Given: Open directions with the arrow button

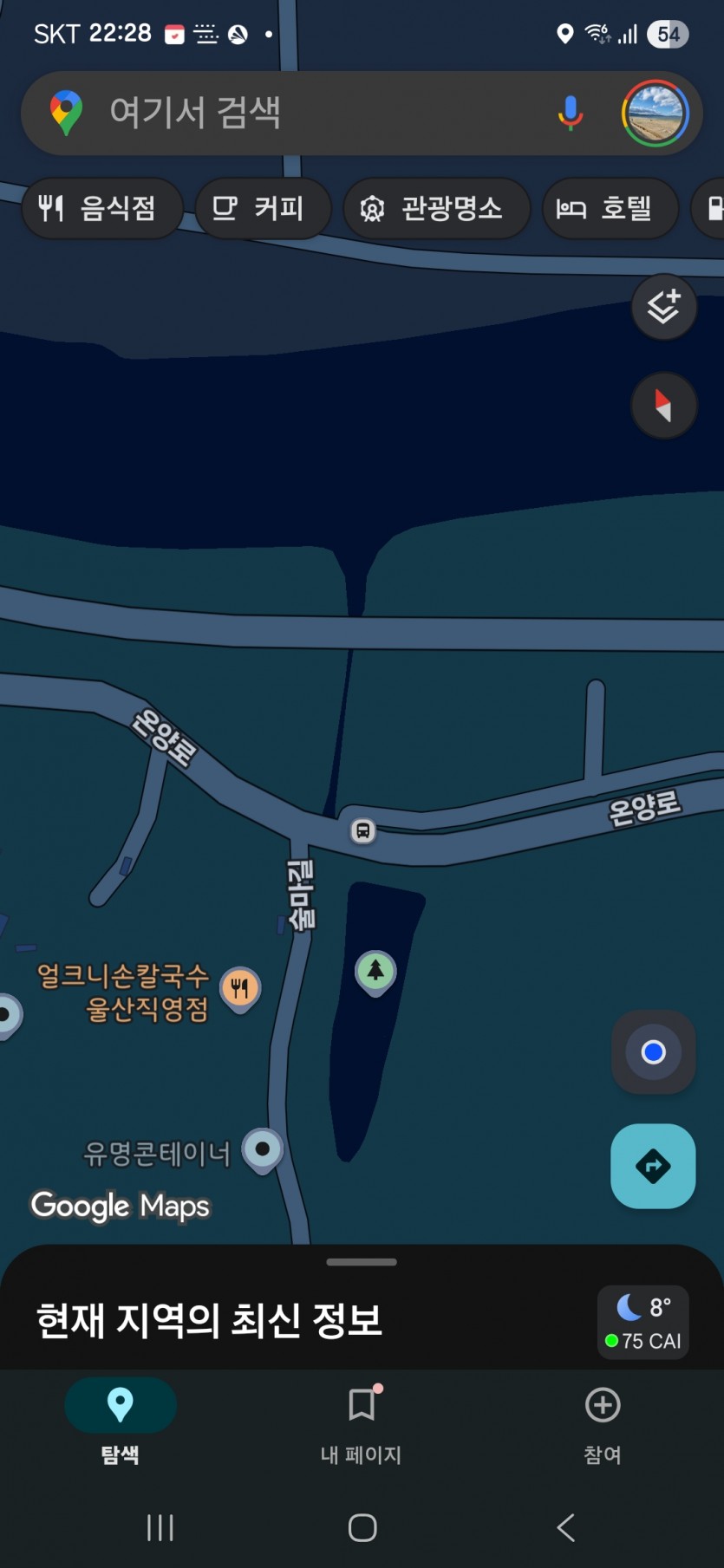Looking at the screenshot, I should pyautogui.click(x=653, y=1166).
